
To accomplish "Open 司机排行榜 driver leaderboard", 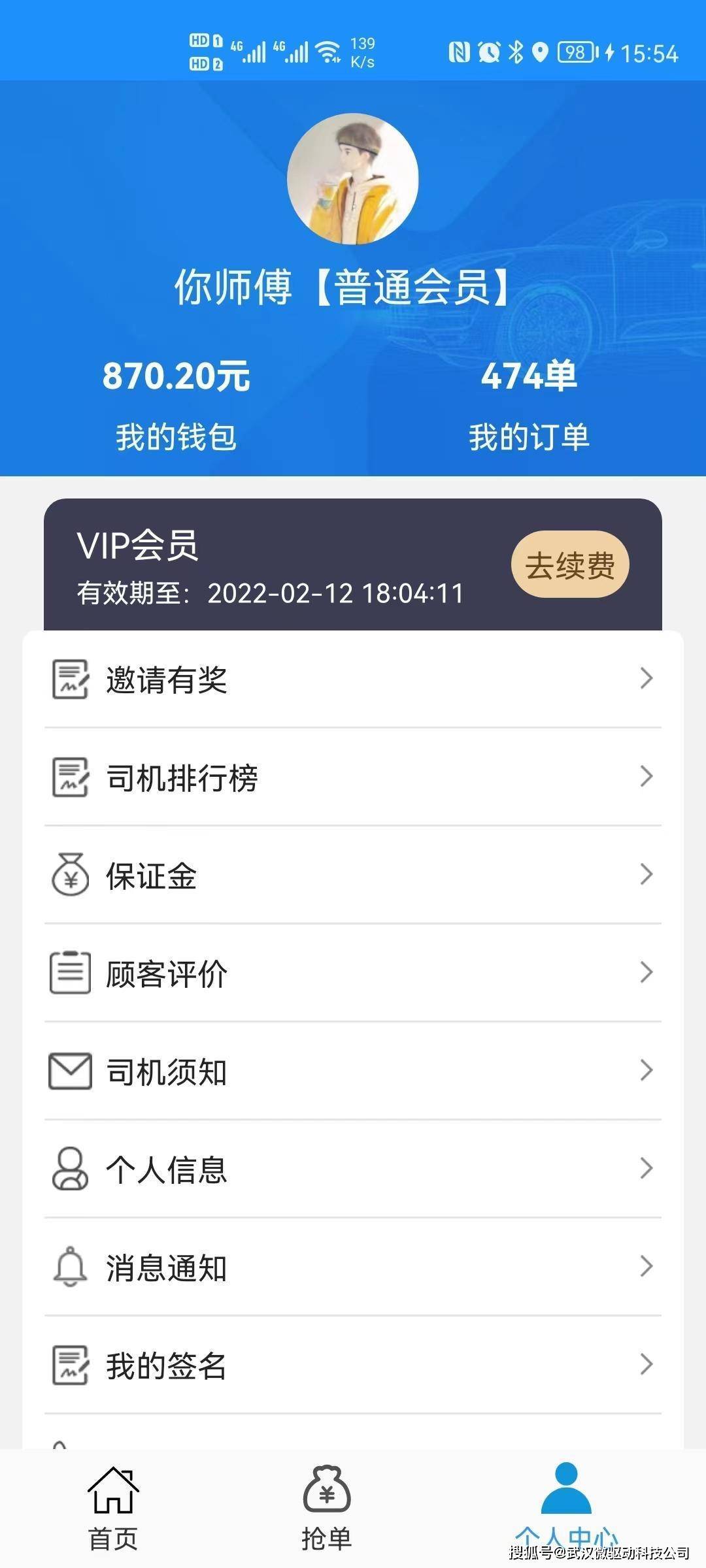I will click(353, 777).
